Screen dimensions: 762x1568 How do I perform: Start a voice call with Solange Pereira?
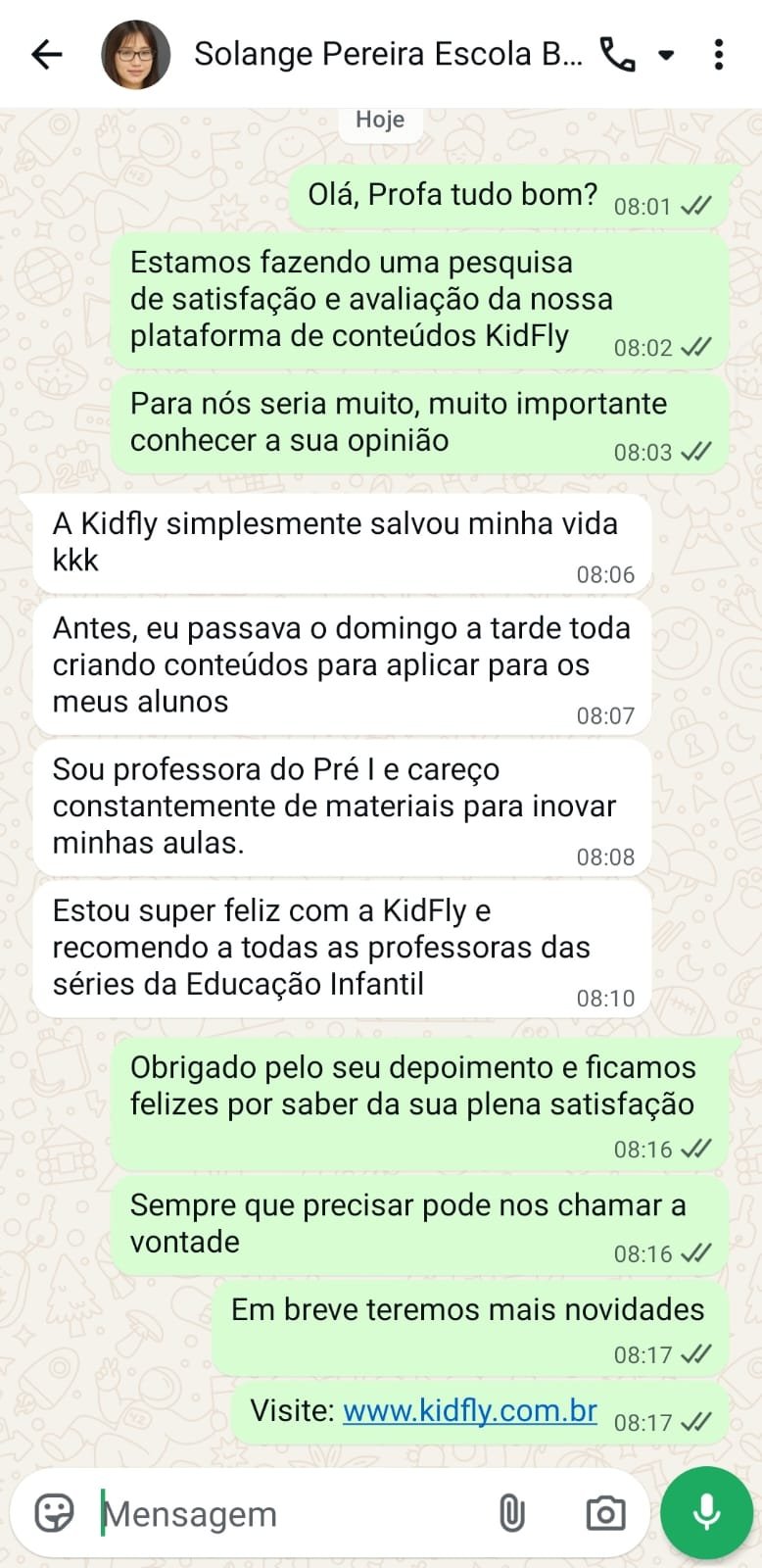617,54
